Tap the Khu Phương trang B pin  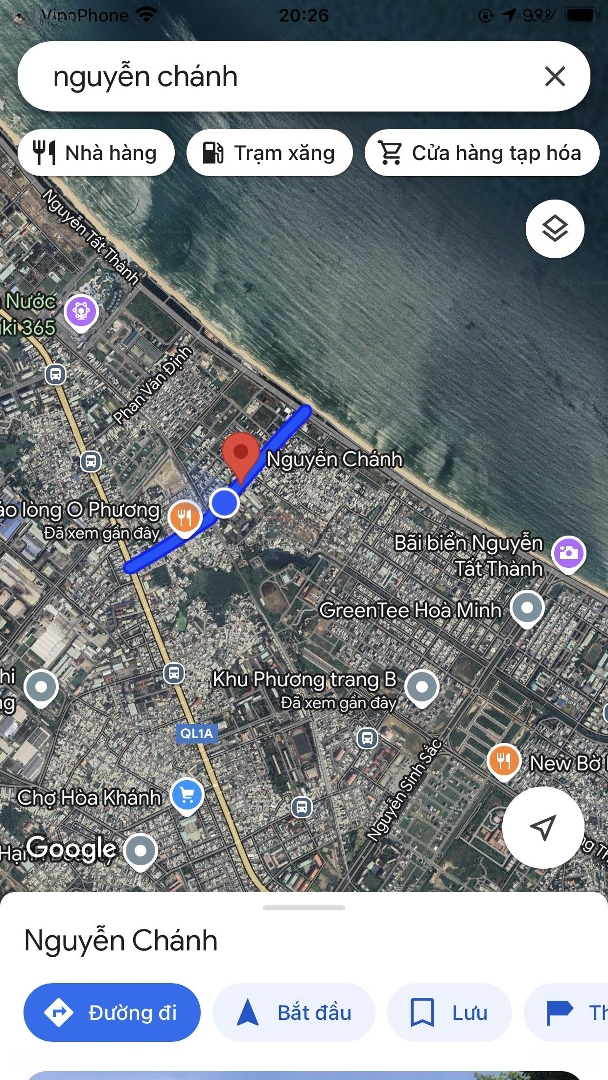point(423,687)
